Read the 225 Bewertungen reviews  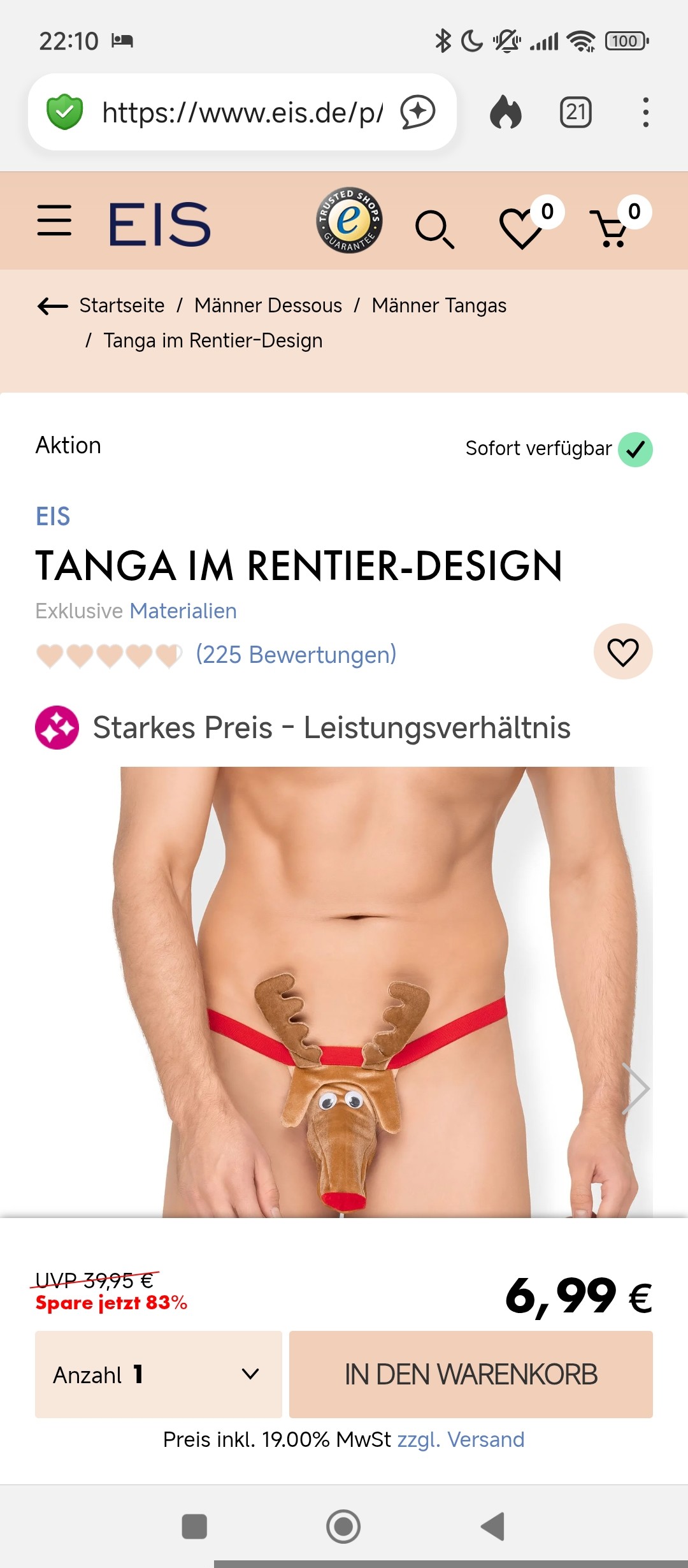[296, 655]
